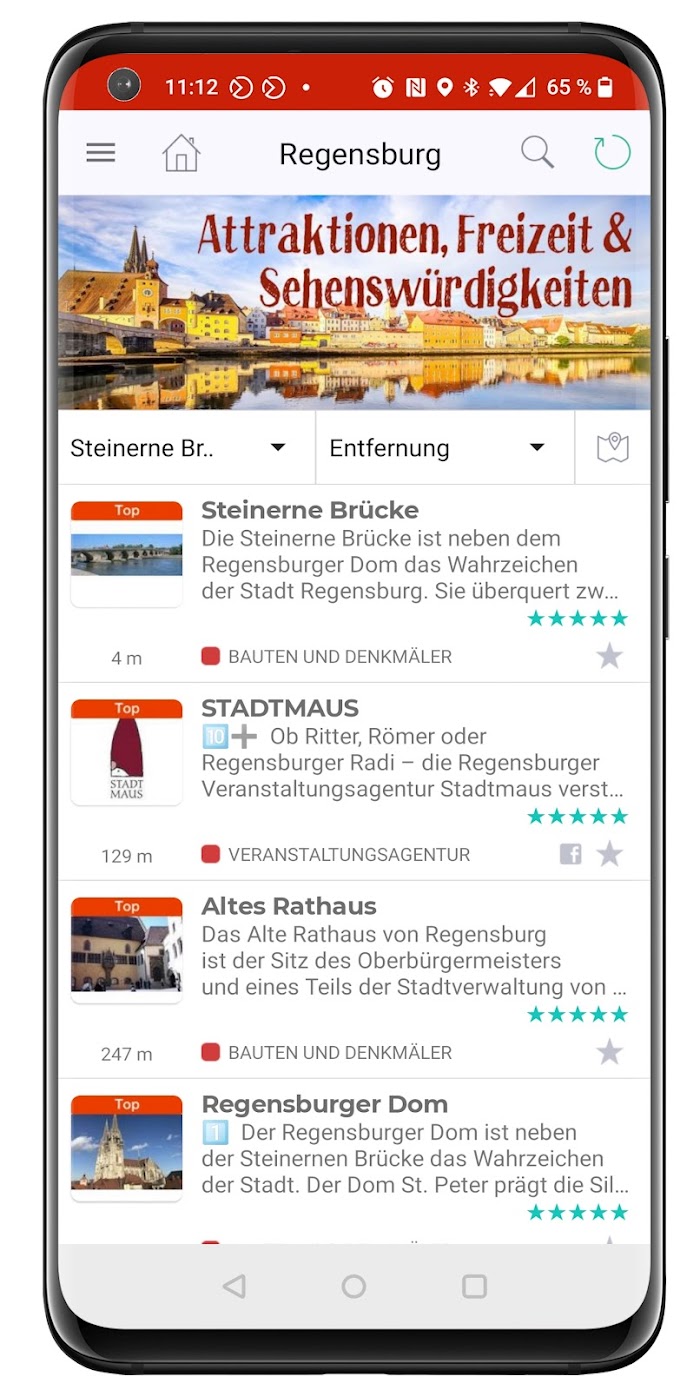Screen dimensions: 700x1390
Task: Go to the home icon
Action: tap(181, 154)
